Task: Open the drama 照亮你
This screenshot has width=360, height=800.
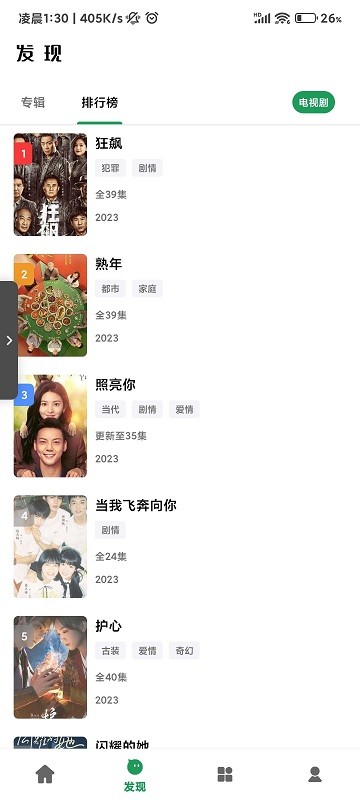Action: pyautogui.click(x=180, y=426)
